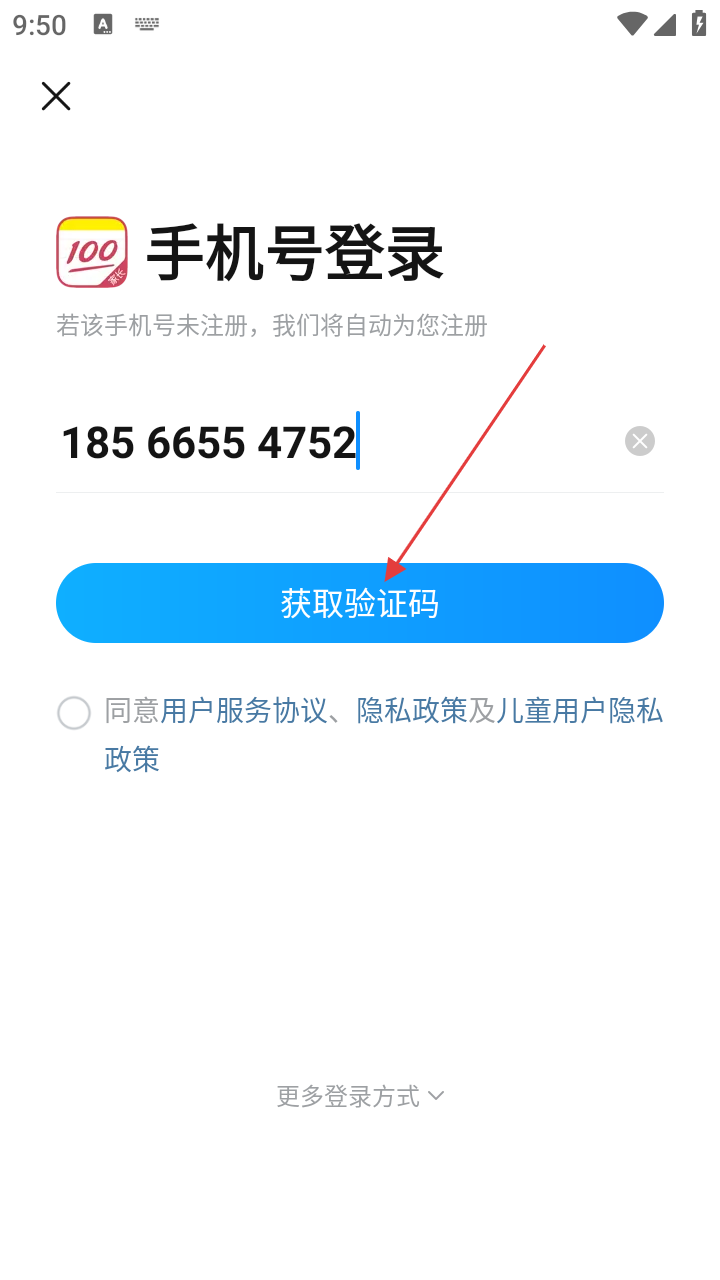Viewport: 720px width, 1280px height.
Task: Close the phone login screen
Action: [x=56, y=96]
